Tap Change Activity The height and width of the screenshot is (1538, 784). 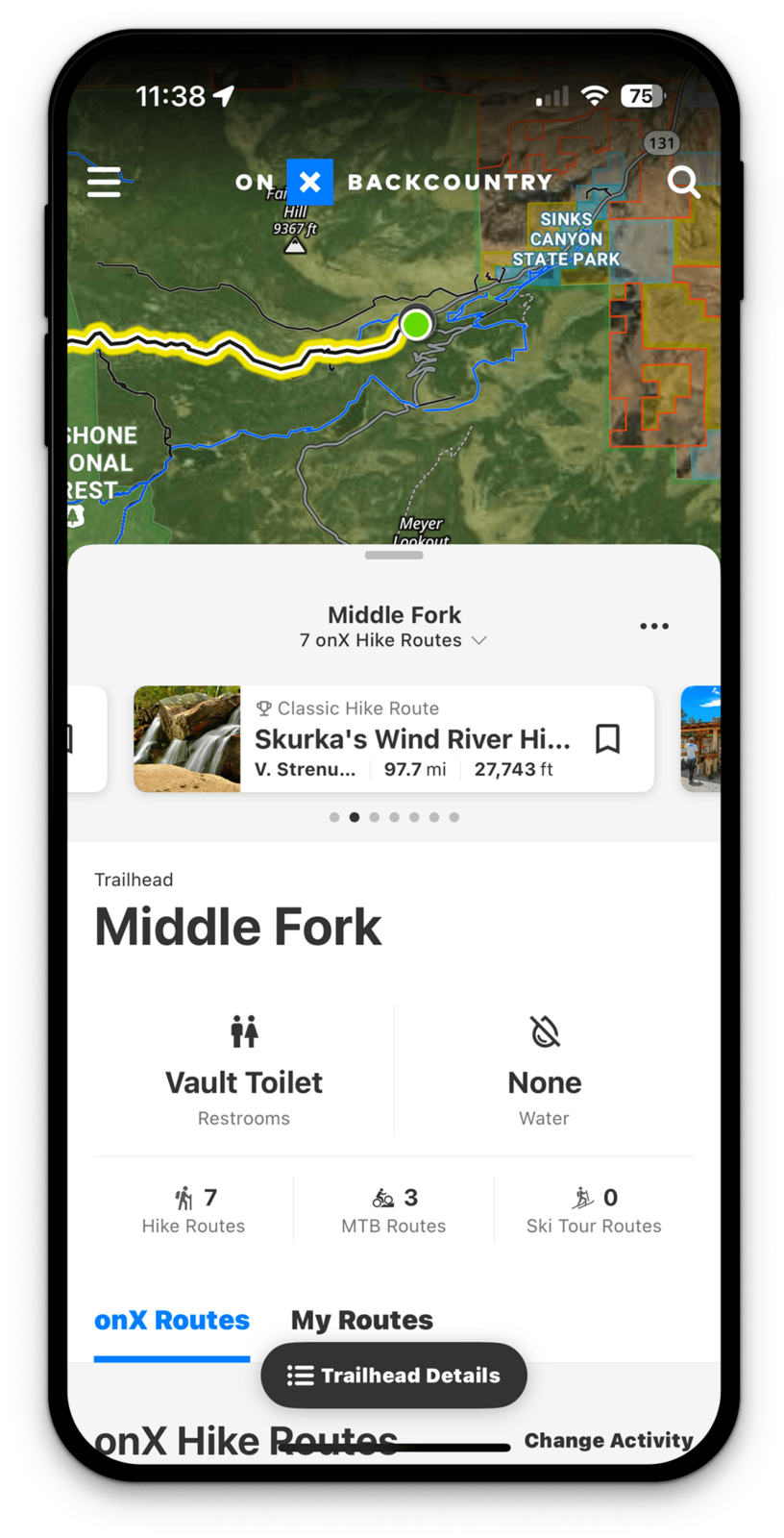[x=608, y=1440]
